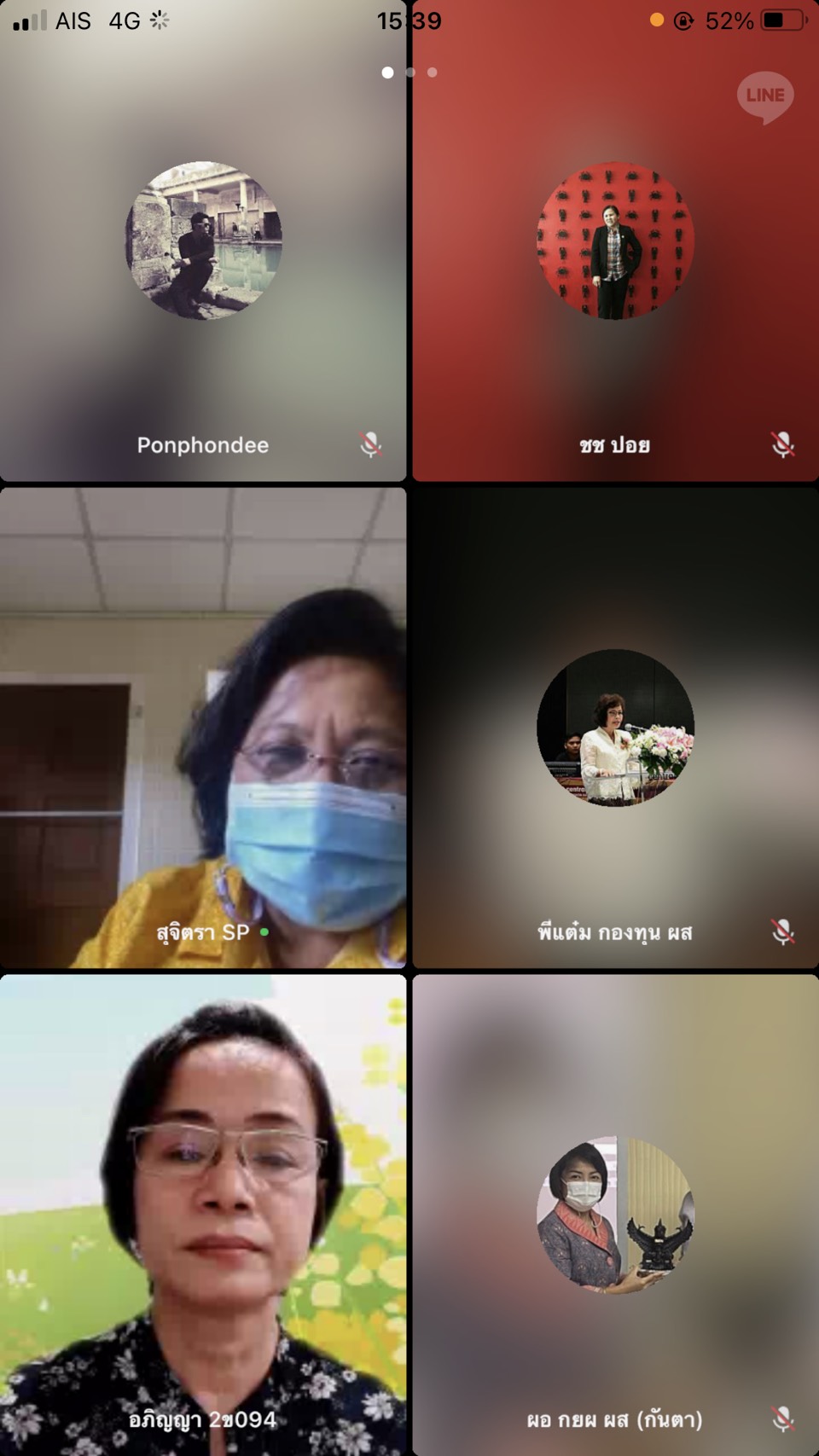The image size is (819, 1456).
Task: Open พี่แต๋ม กองทุน ผส participant tile
Action: [x=615, y=728]
